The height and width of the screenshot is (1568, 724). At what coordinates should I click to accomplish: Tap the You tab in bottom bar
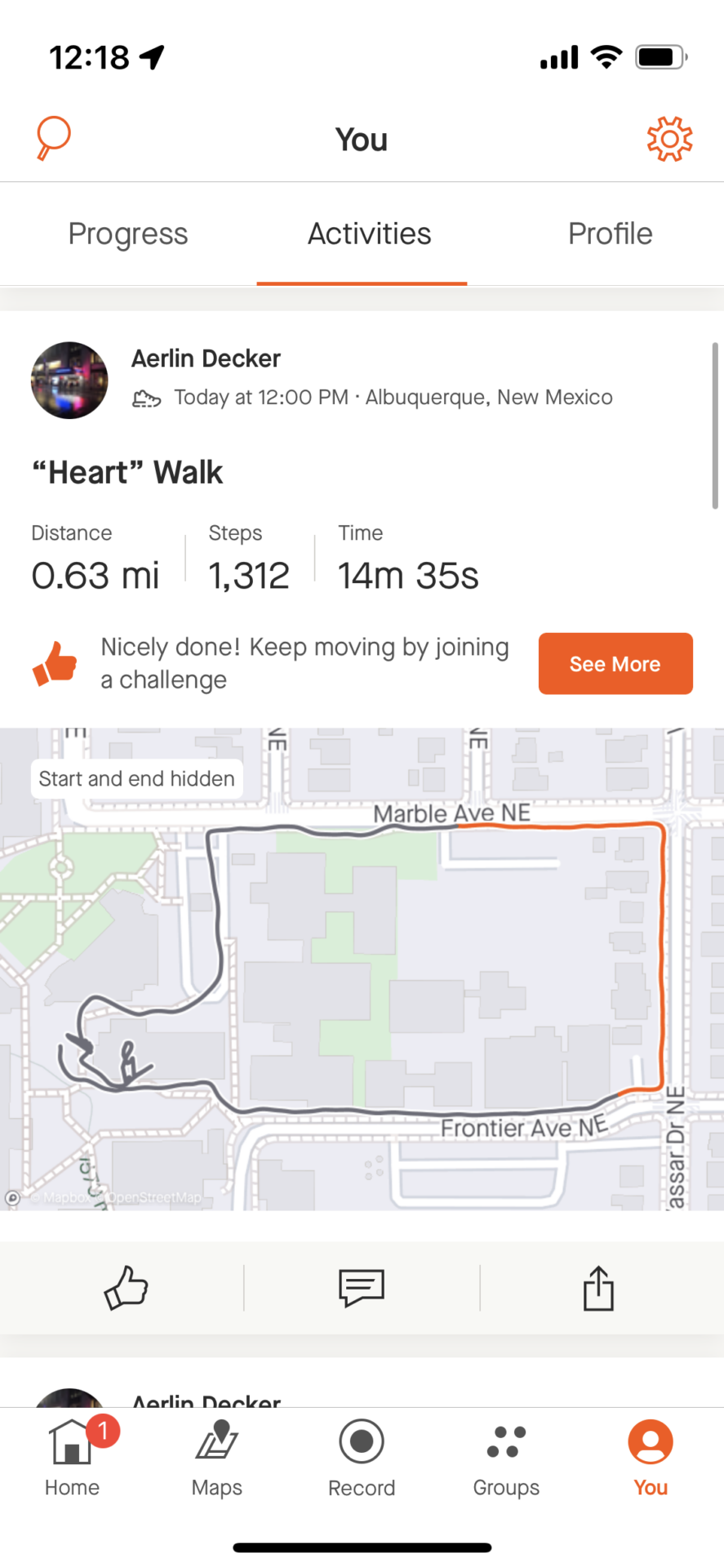[x=651, y=1457]
